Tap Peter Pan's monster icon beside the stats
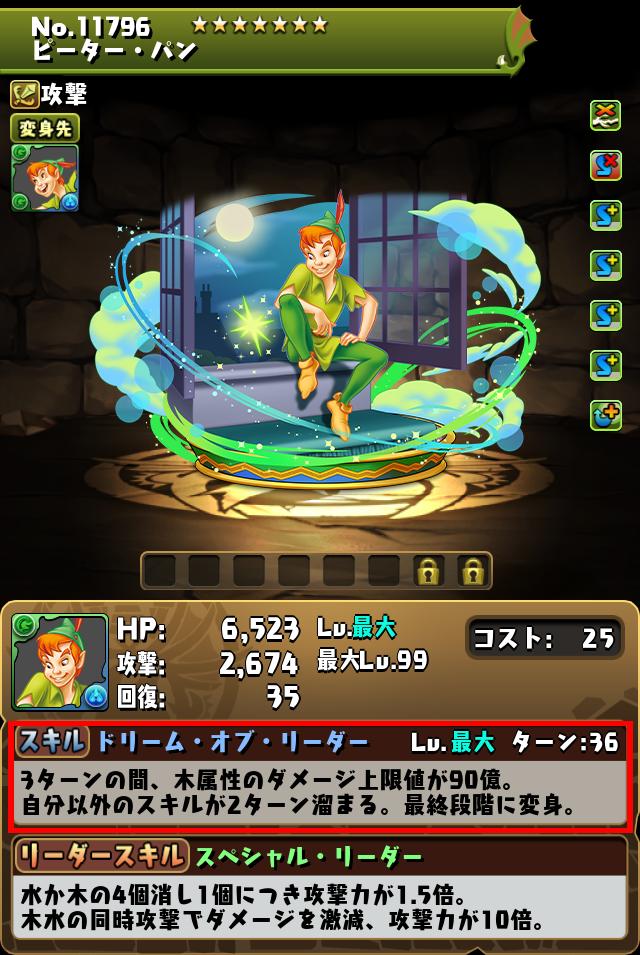 [x=60, y=662]
